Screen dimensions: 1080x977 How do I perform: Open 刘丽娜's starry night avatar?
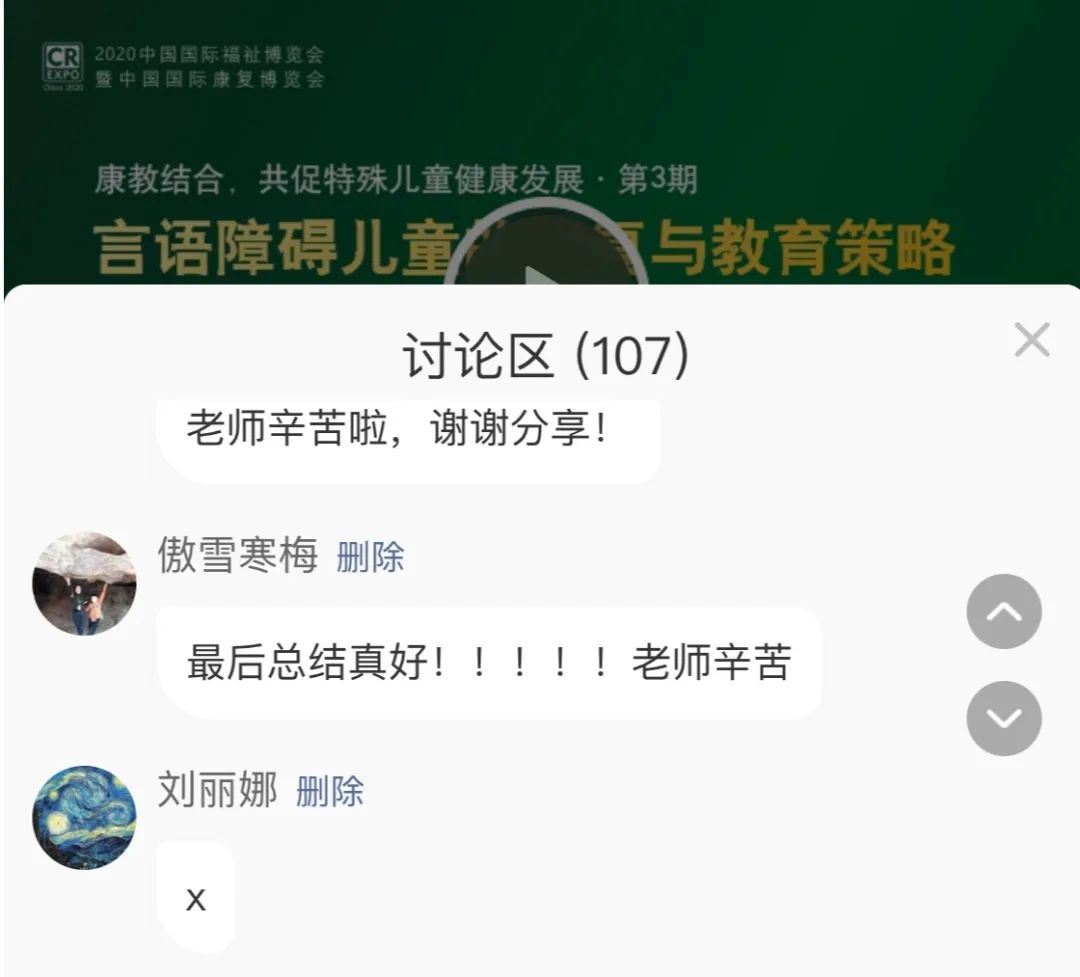[84, 817]
